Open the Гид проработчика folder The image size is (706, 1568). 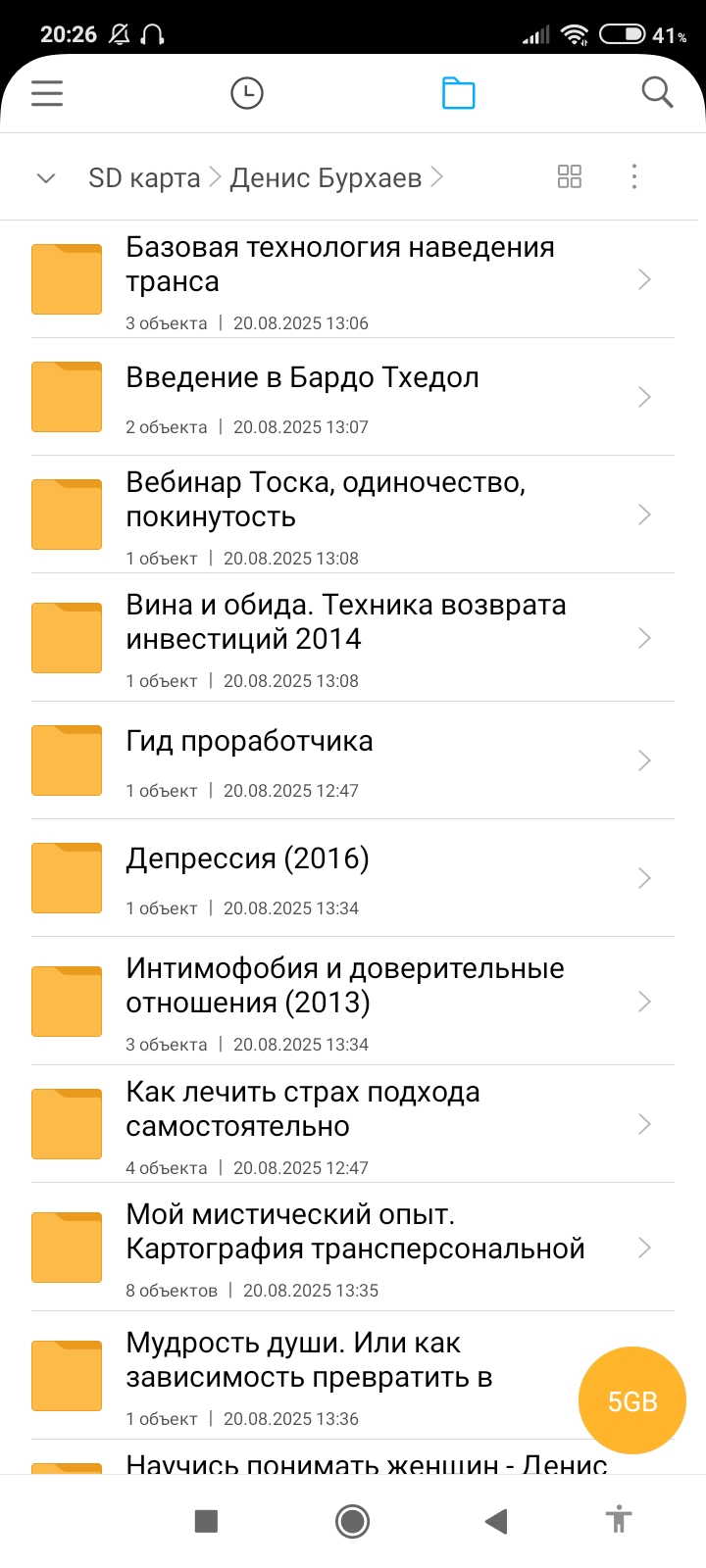(353, 760)
